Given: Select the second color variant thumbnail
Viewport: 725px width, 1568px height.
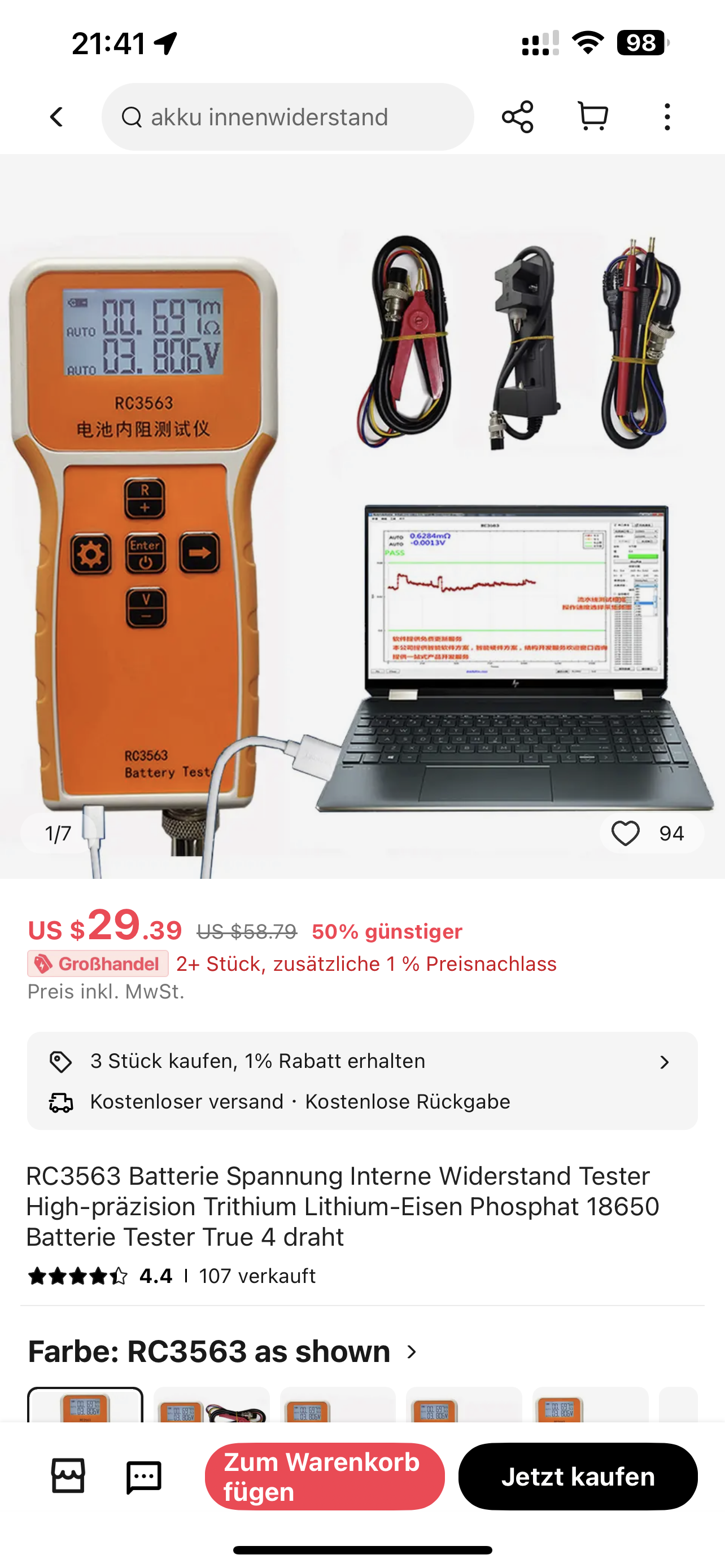Looking at the screenshot, I should (211, 1405).
